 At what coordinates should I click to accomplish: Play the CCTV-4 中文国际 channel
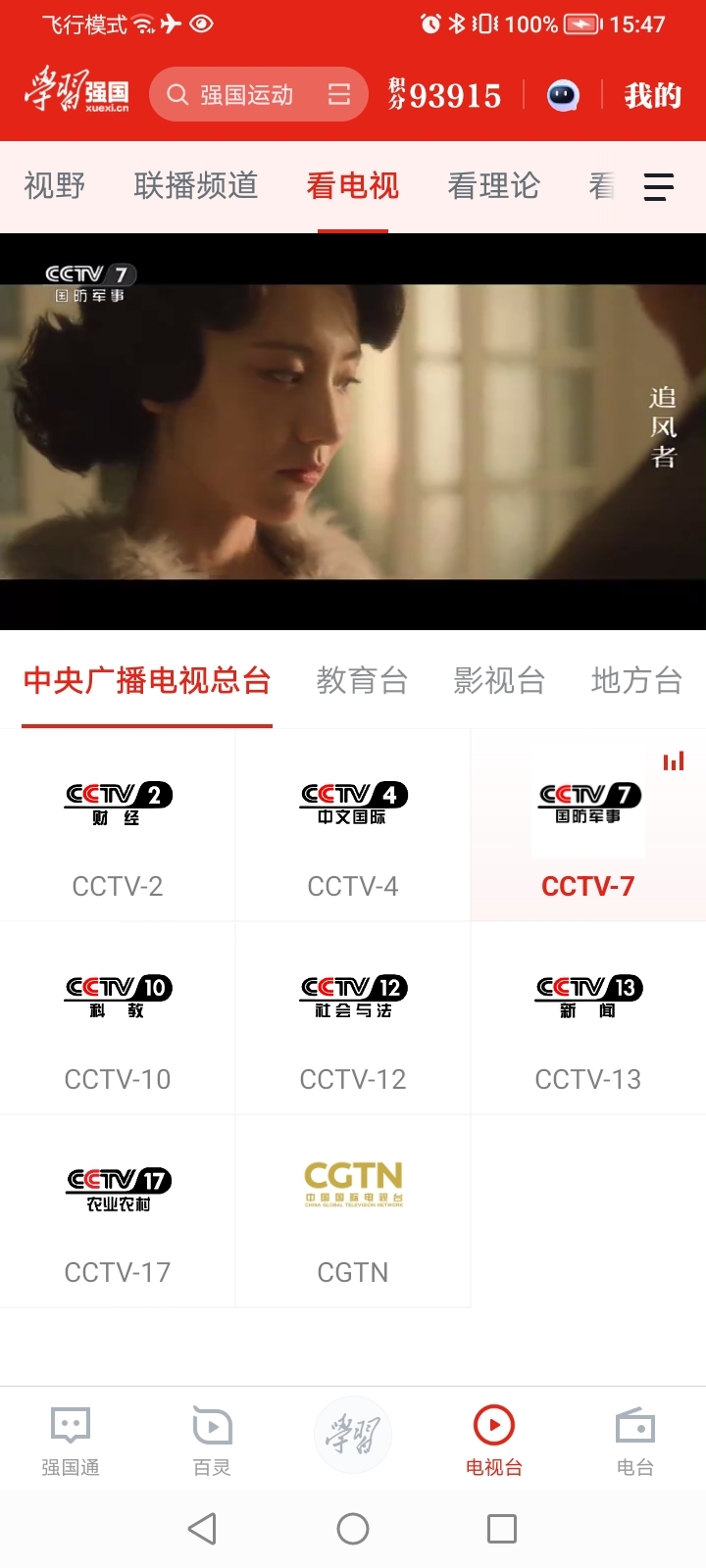353,825
